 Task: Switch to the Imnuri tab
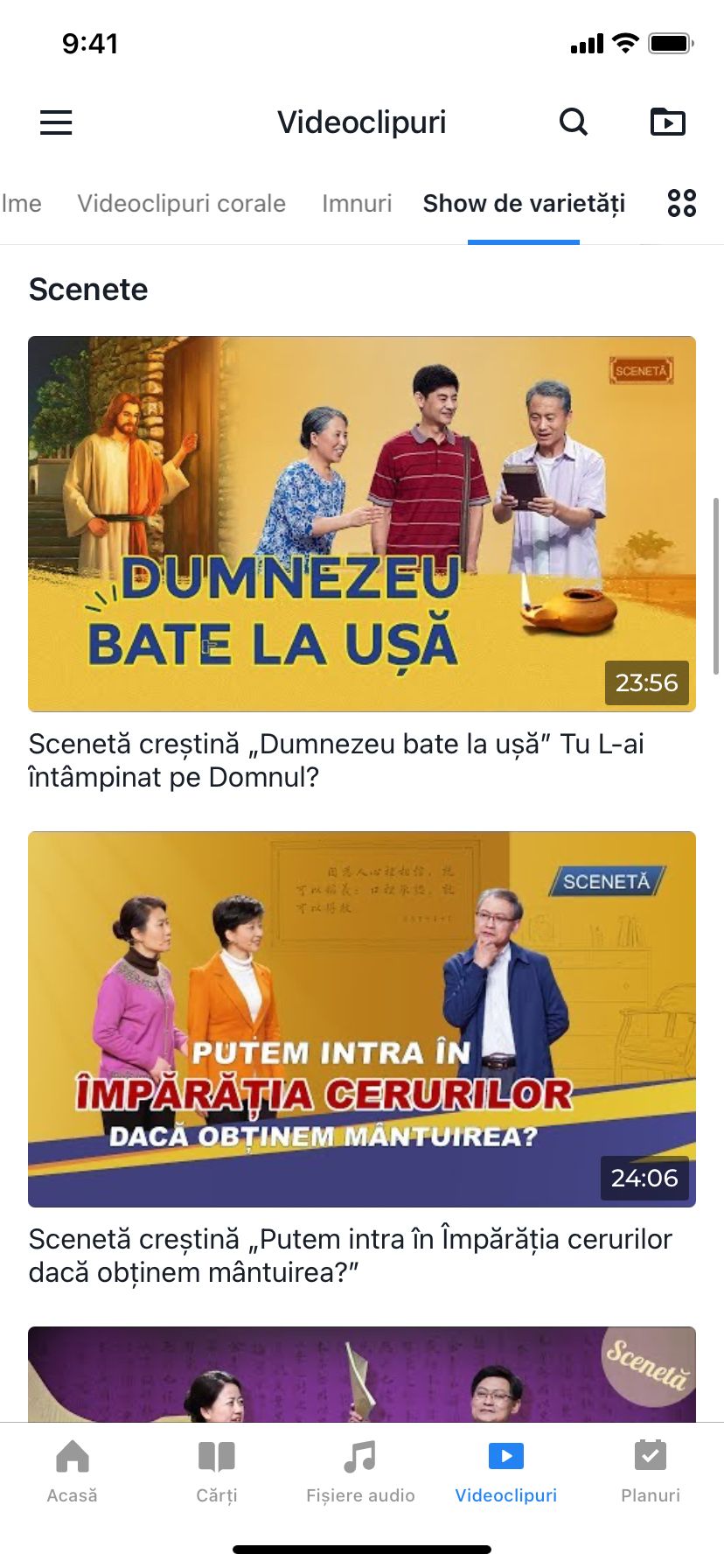click(x=357, y=204)
